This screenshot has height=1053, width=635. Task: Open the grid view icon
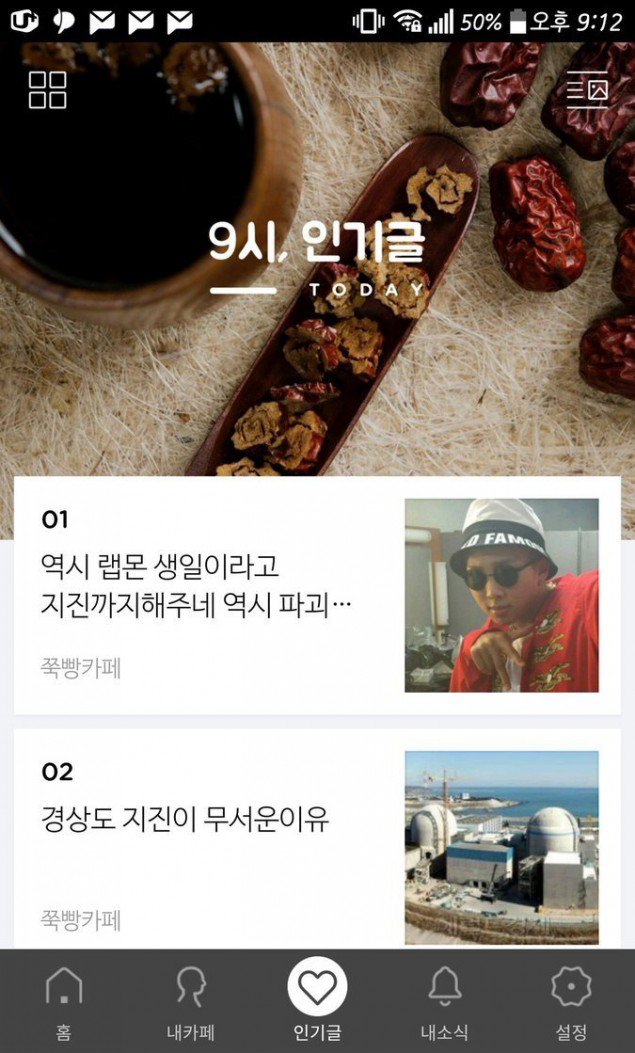click(48, 90)
